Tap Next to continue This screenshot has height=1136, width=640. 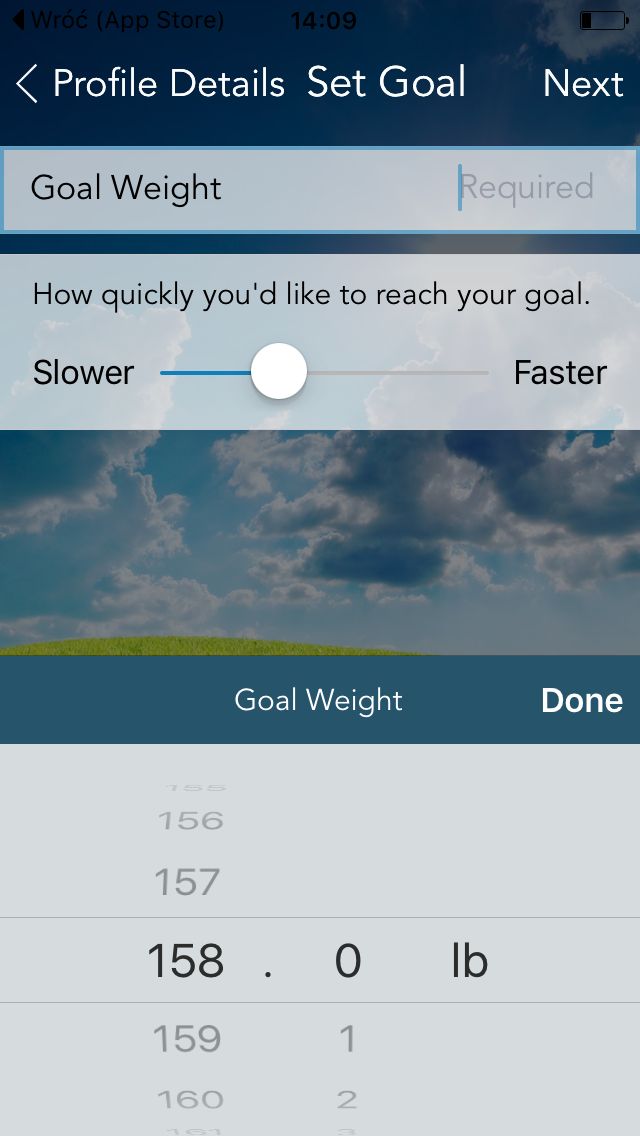(x=583, y=83)
